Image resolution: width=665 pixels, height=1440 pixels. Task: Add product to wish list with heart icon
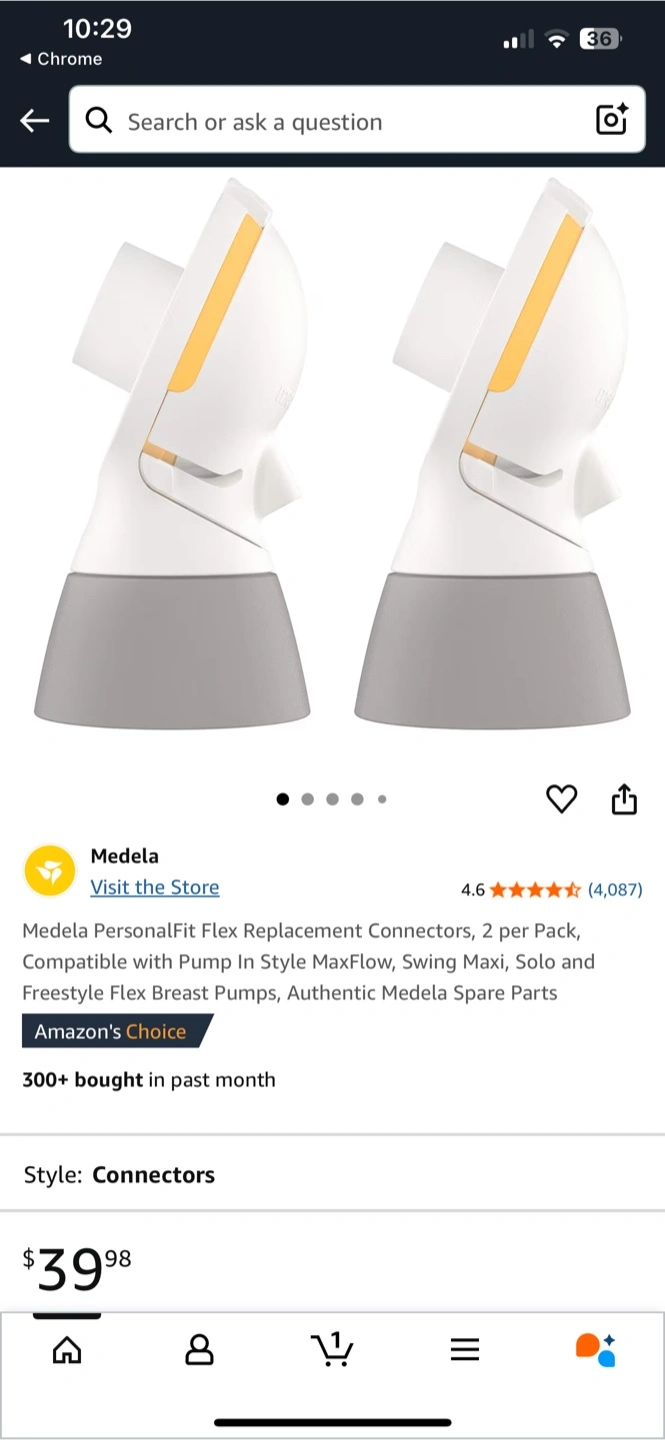point(561,799)
